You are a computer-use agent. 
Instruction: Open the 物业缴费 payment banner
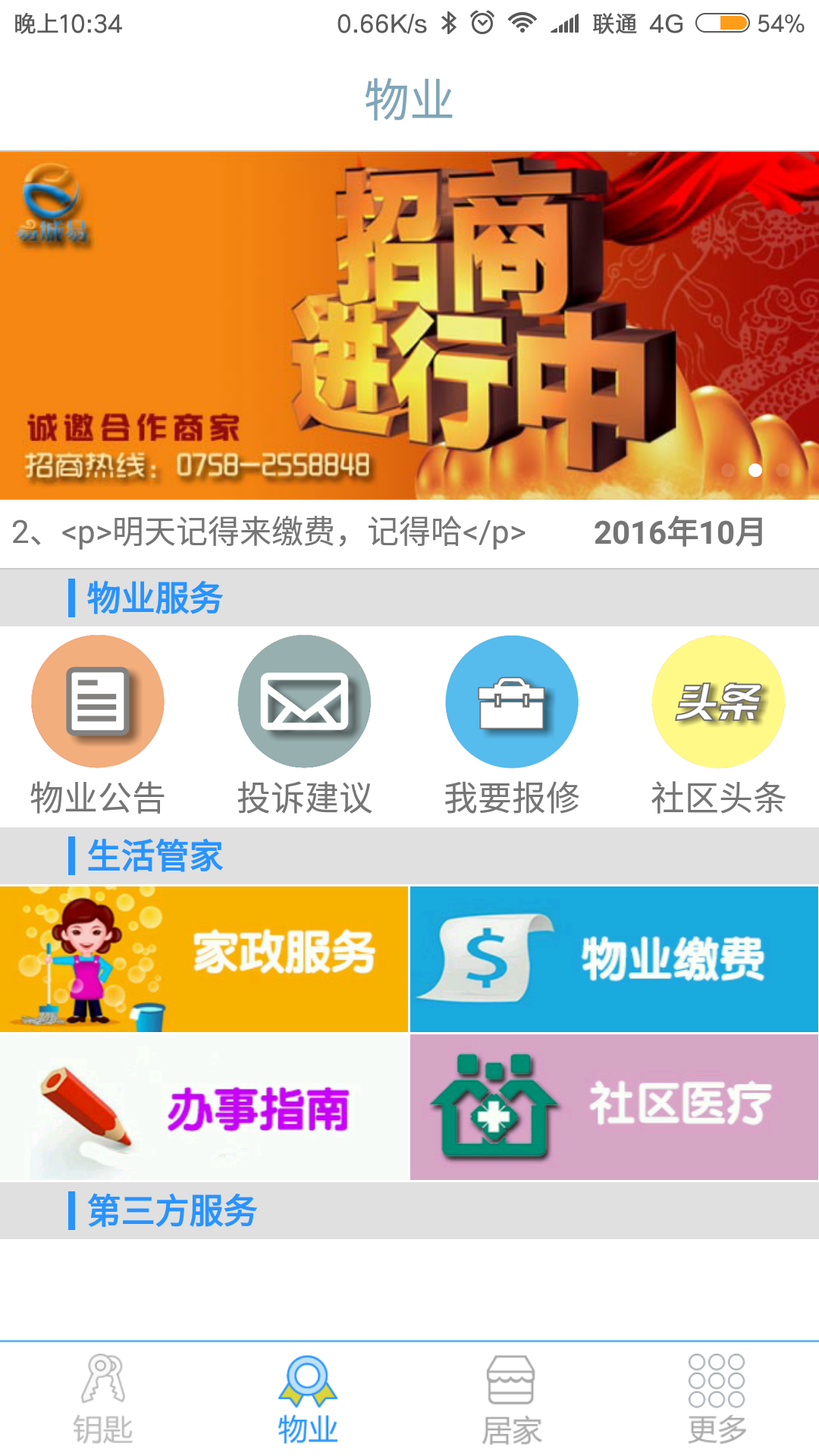coord(614,957)
